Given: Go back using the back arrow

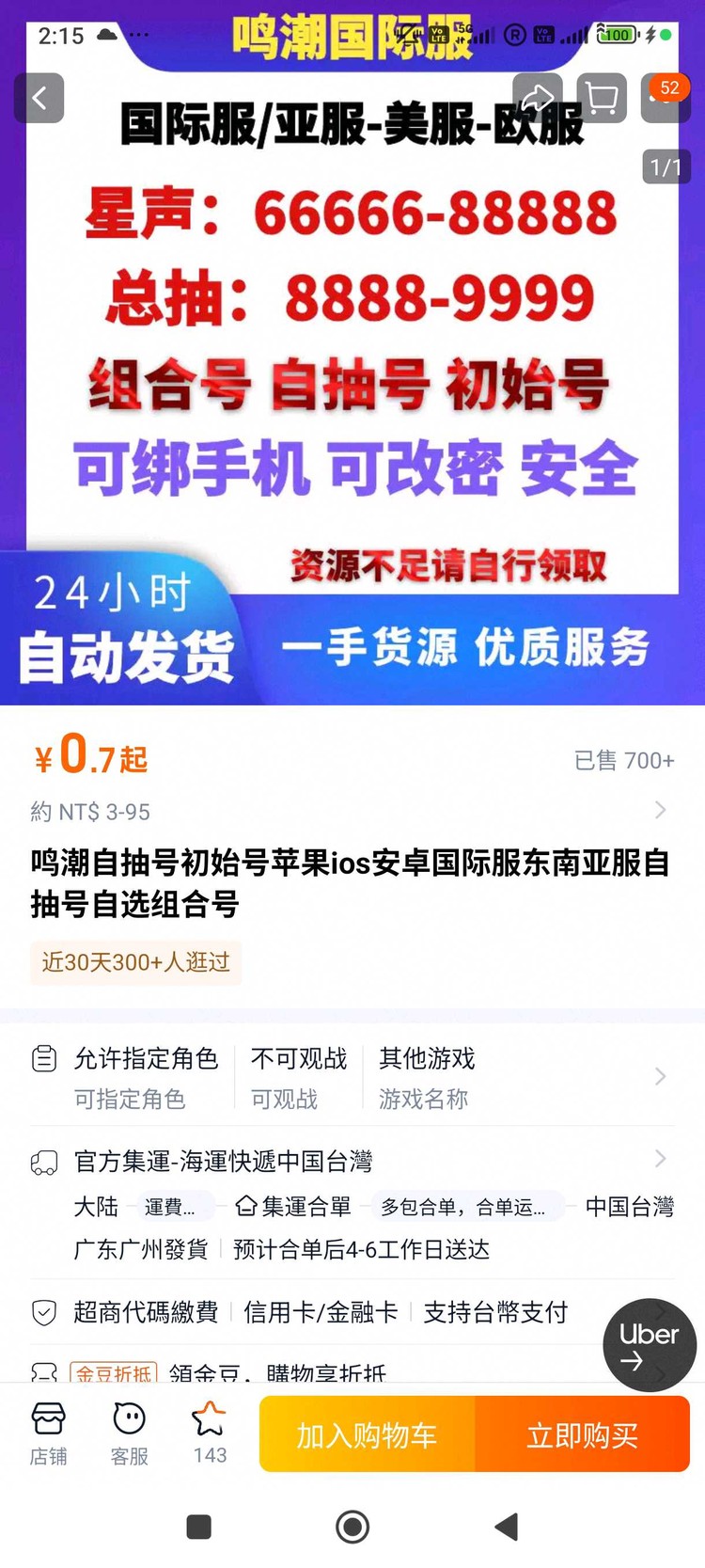Looking at the screenshot, I should (39, 98).
